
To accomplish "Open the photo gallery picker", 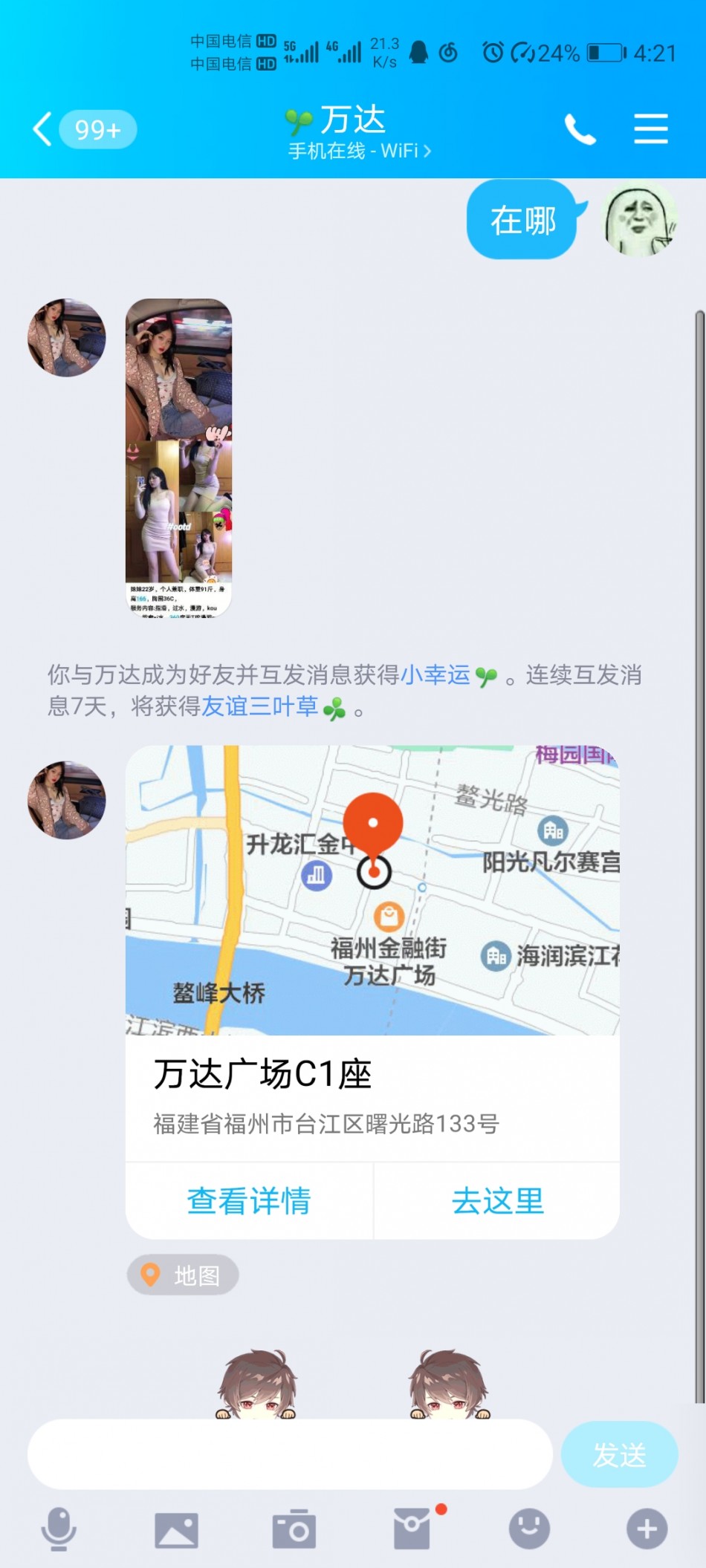I will [x=176, y=1529].
